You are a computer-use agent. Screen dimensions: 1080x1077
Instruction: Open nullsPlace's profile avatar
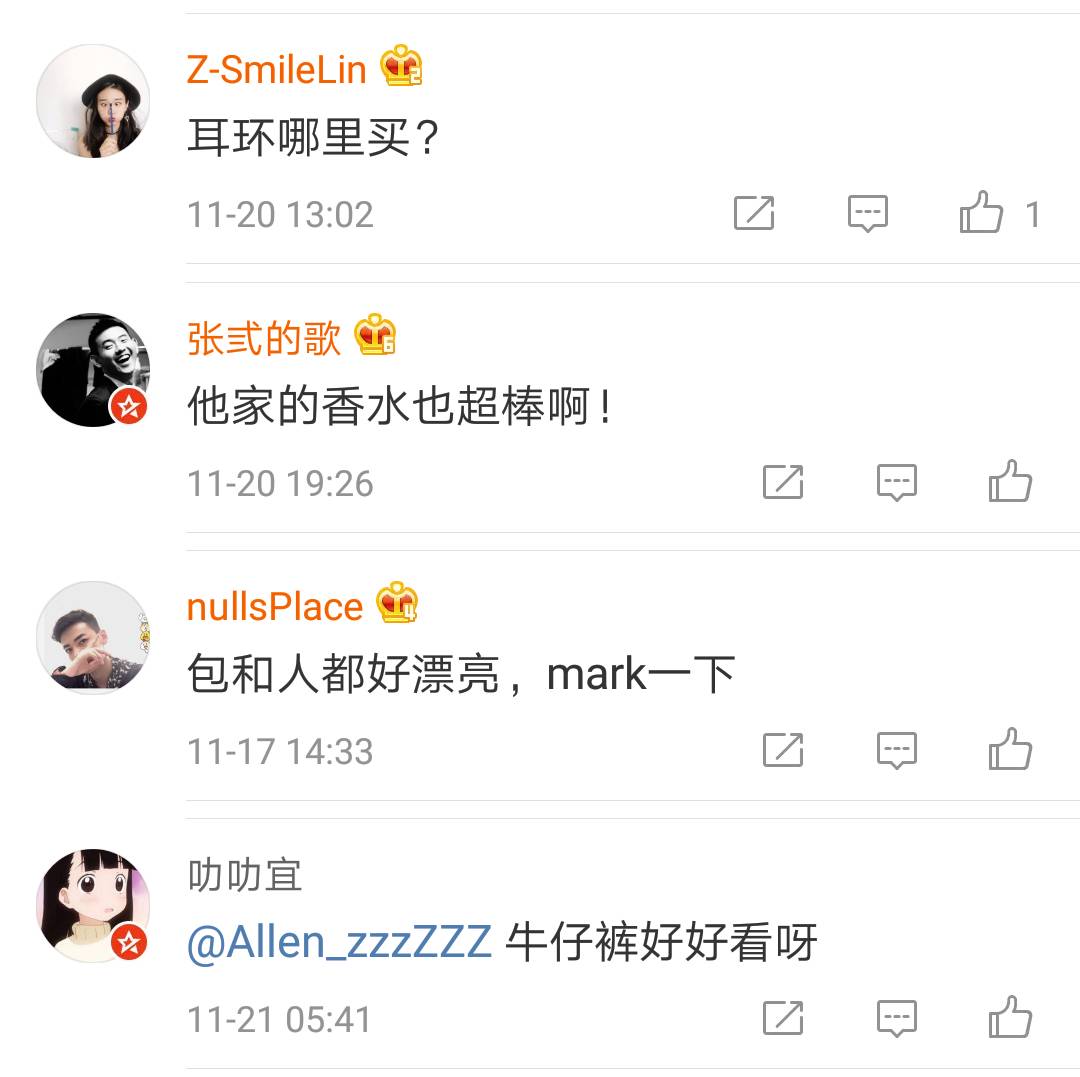coord(93,637)
